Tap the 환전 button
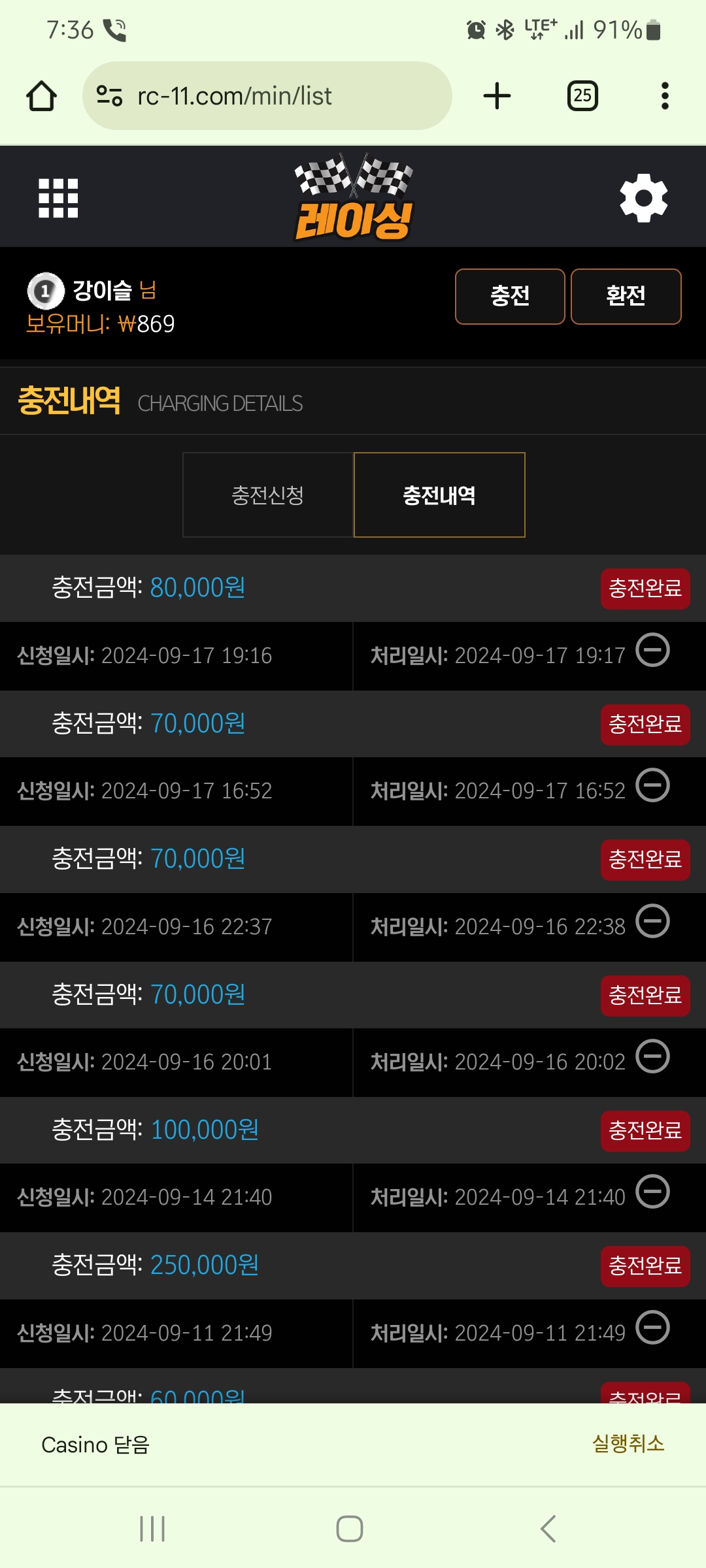The image size is (706, 1568). point(626,297)
